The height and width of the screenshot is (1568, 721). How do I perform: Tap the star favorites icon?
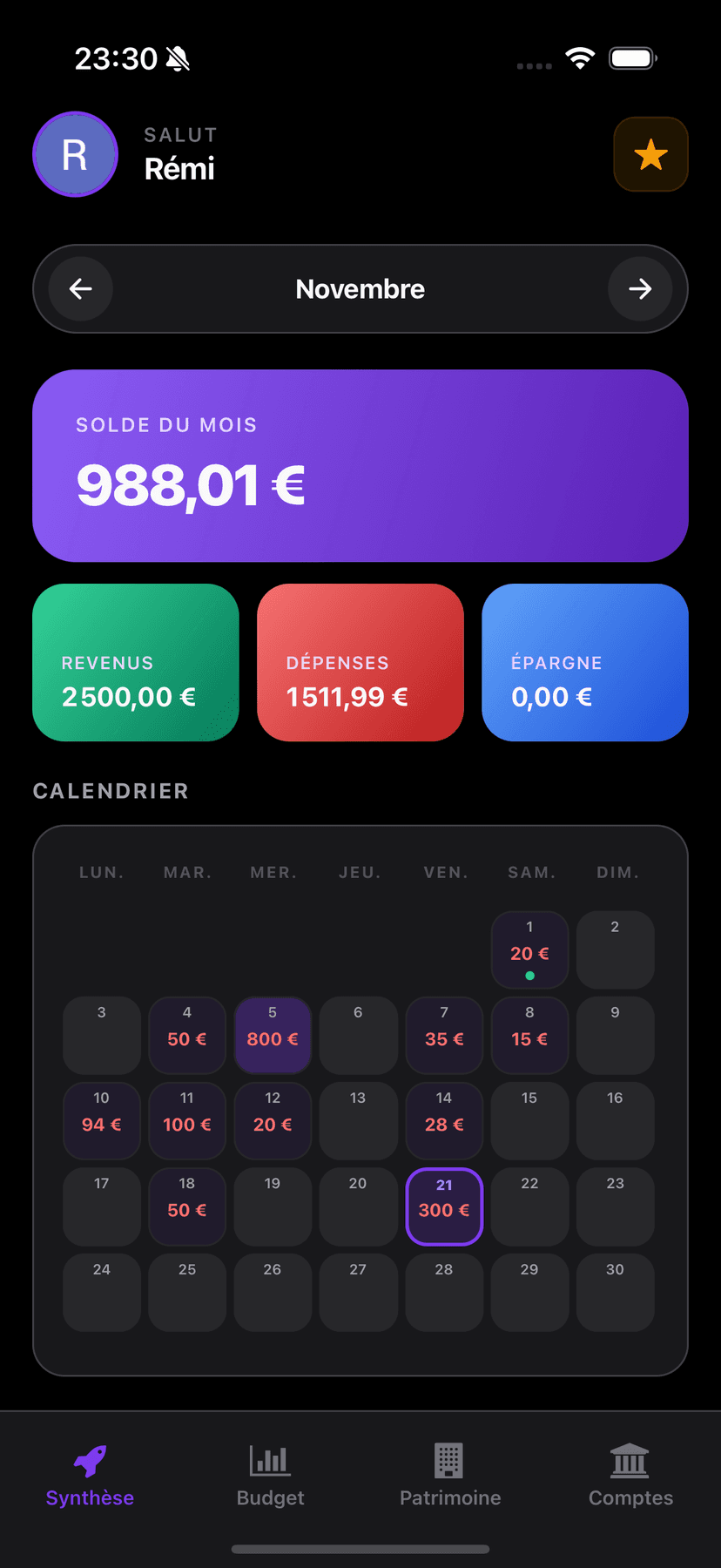point(650,154)
